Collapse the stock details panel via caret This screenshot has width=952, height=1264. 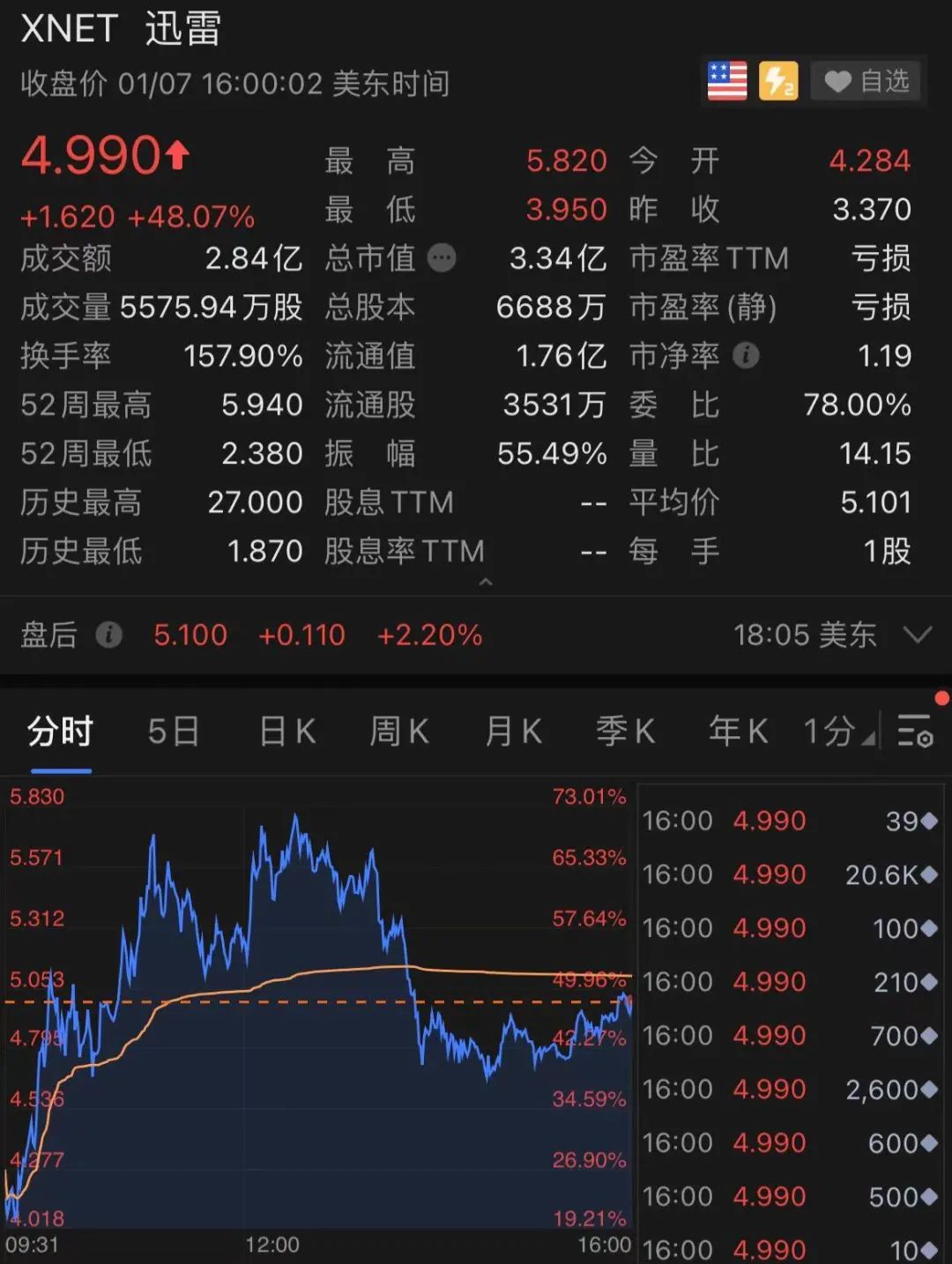486,583
